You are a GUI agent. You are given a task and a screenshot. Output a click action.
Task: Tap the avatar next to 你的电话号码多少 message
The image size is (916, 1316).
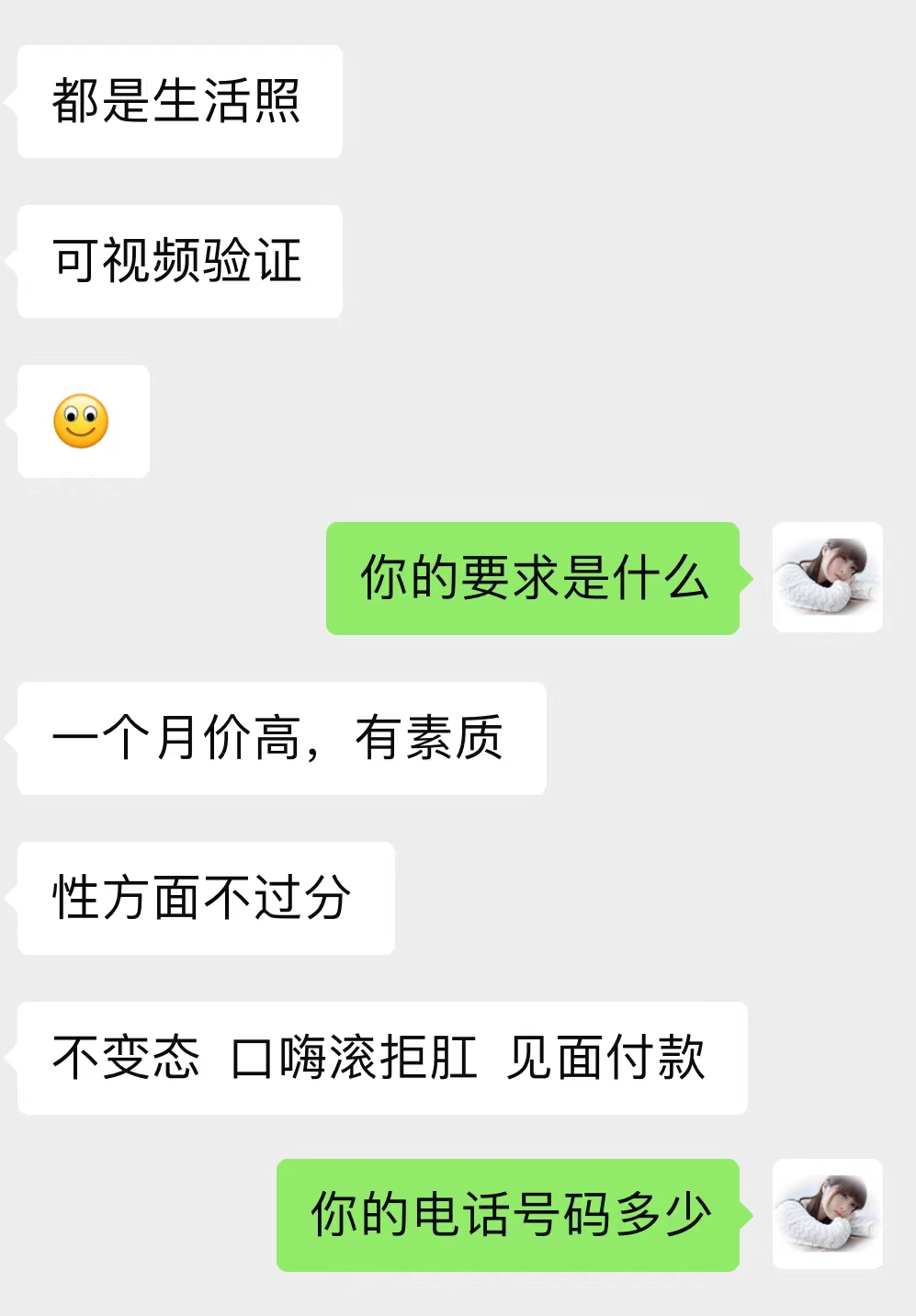coord(827,1214)
